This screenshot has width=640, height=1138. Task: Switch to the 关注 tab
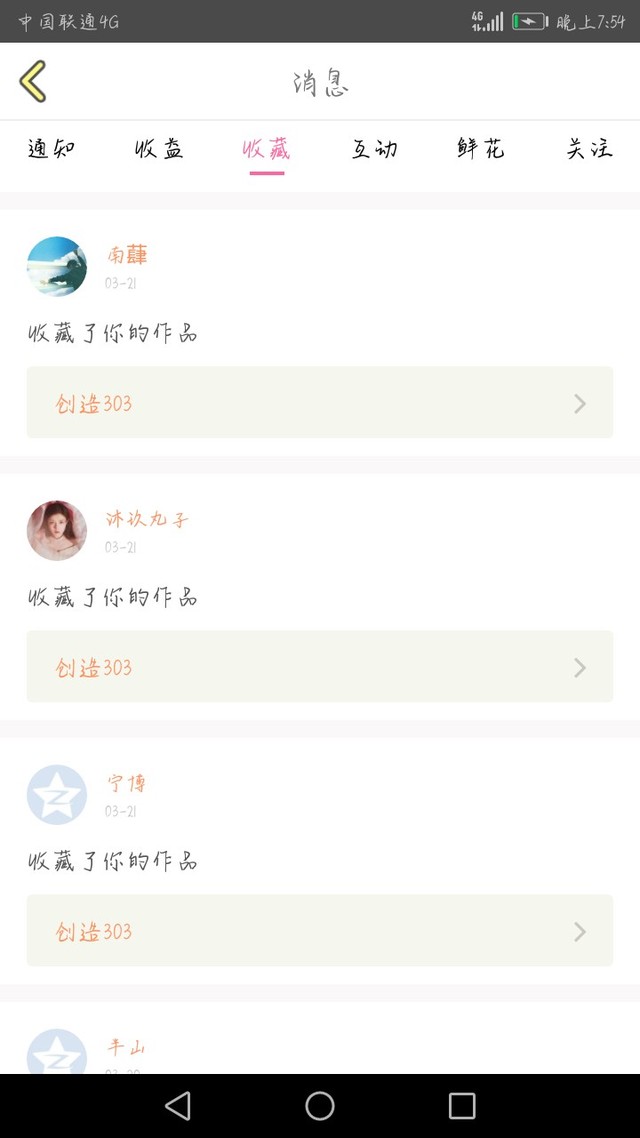[589, 150]
